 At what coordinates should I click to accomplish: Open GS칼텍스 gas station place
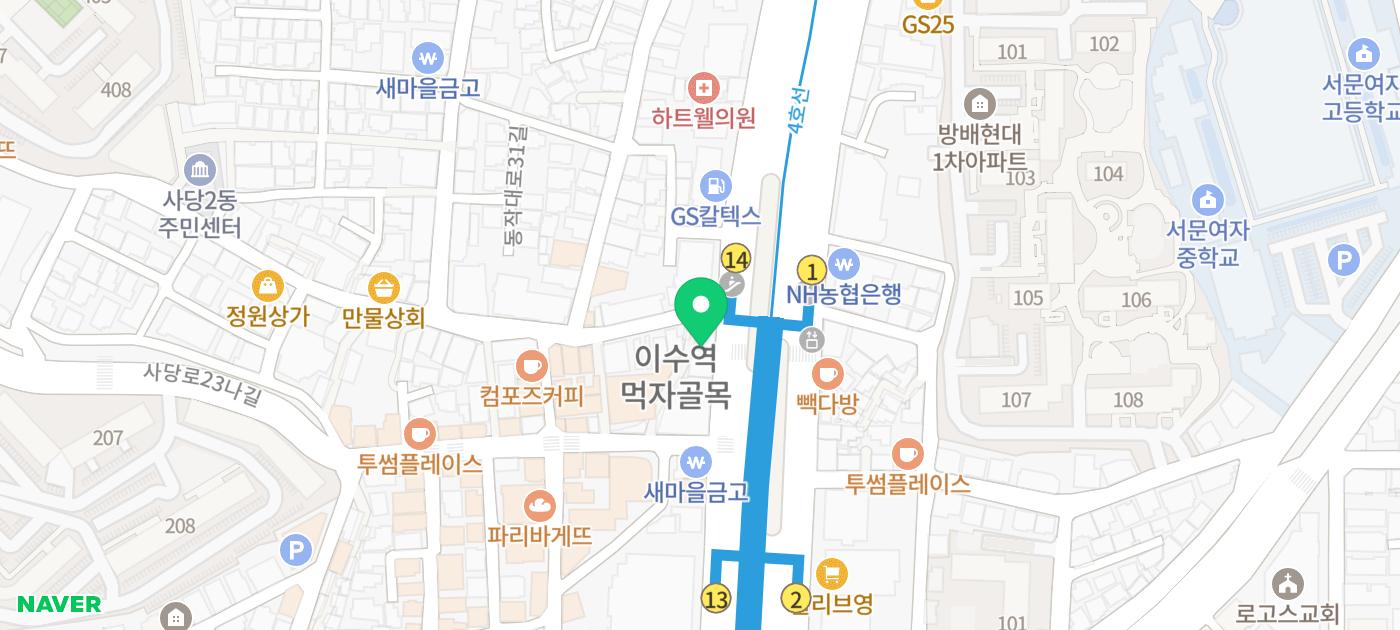pos(715,185)
